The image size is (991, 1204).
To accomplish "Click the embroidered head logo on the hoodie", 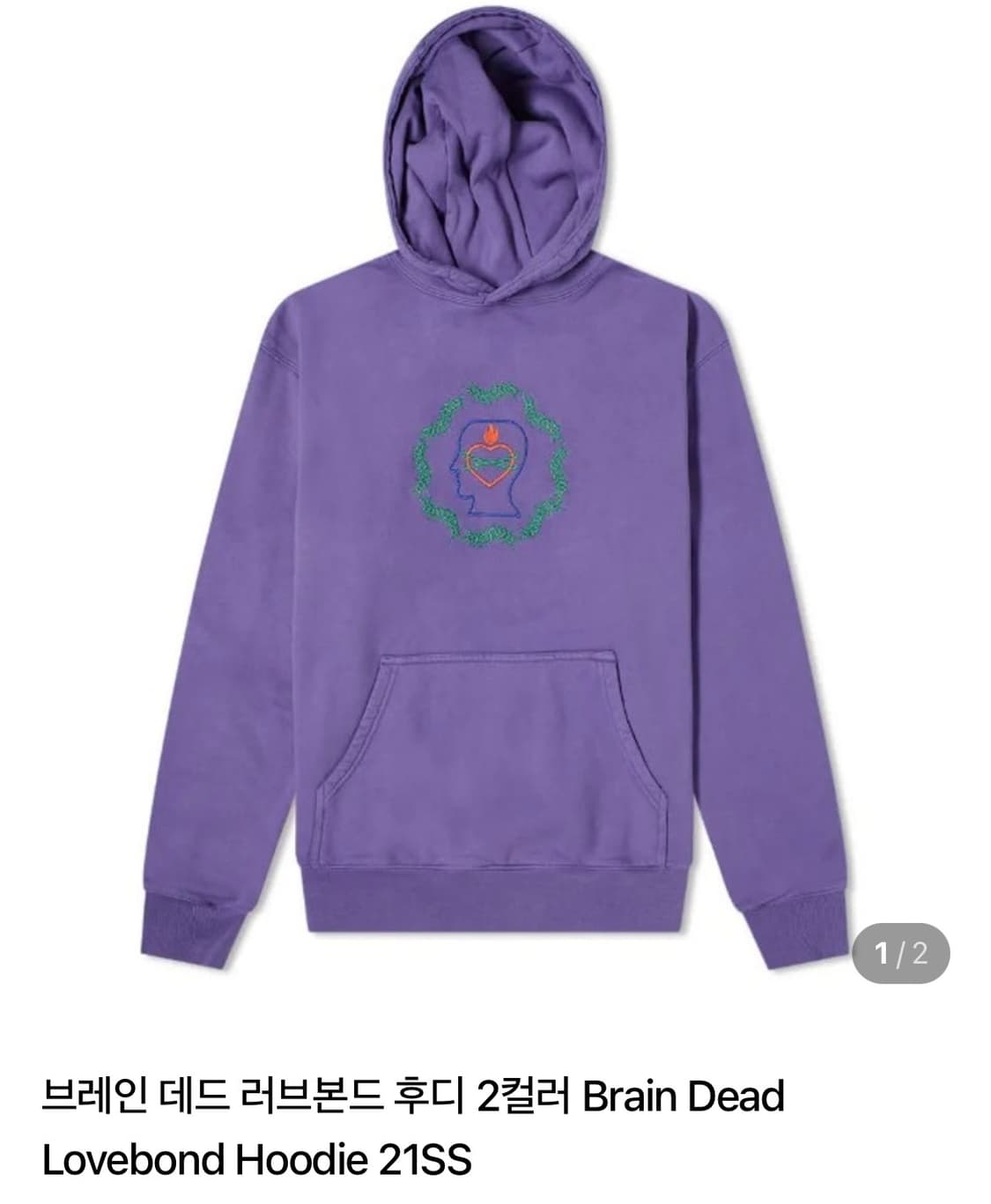I will tap(491, 464).
